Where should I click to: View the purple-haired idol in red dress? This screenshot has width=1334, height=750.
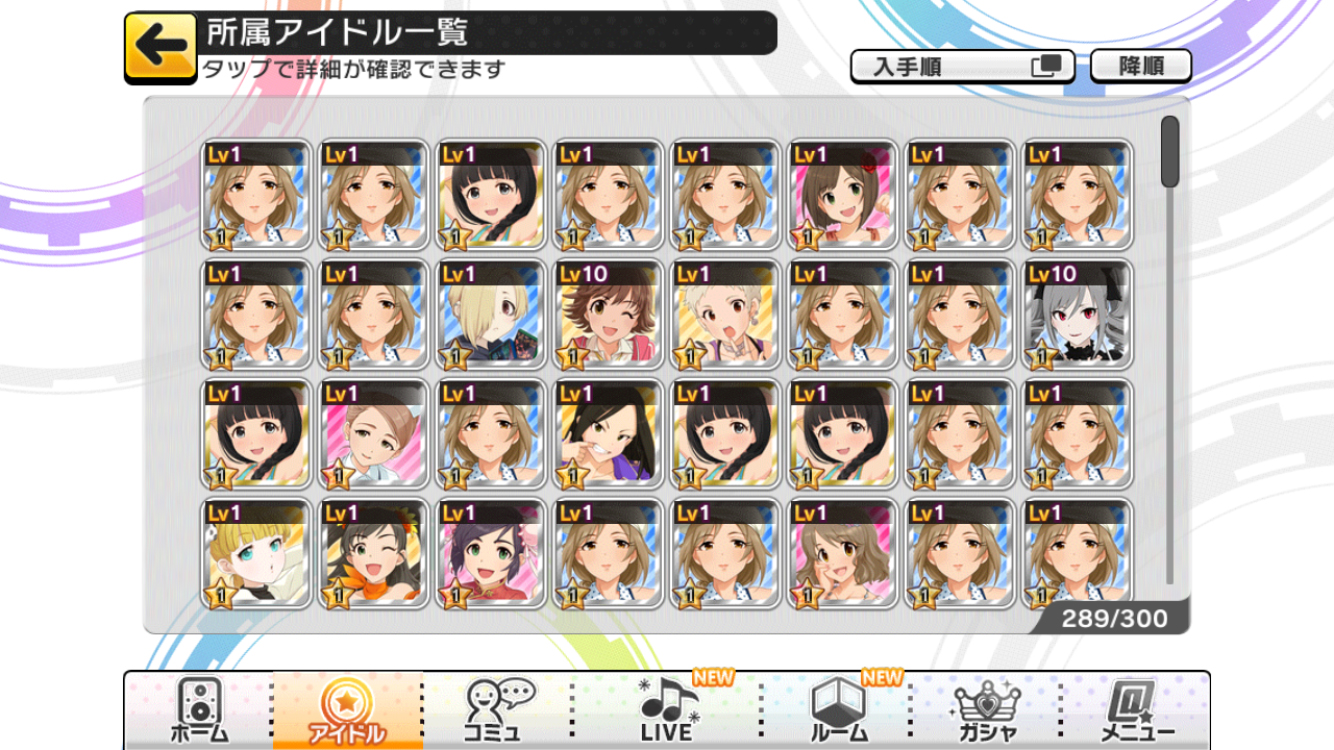pyautogui.click(x=492, y=554)
